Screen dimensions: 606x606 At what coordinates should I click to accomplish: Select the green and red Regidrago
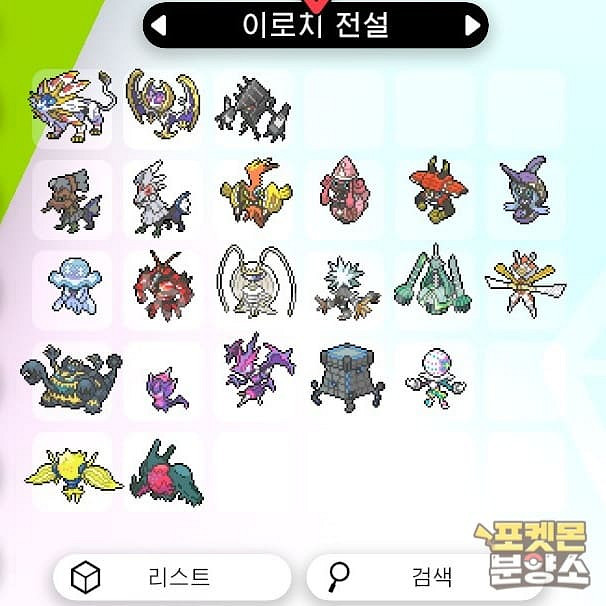coord(166,473)
